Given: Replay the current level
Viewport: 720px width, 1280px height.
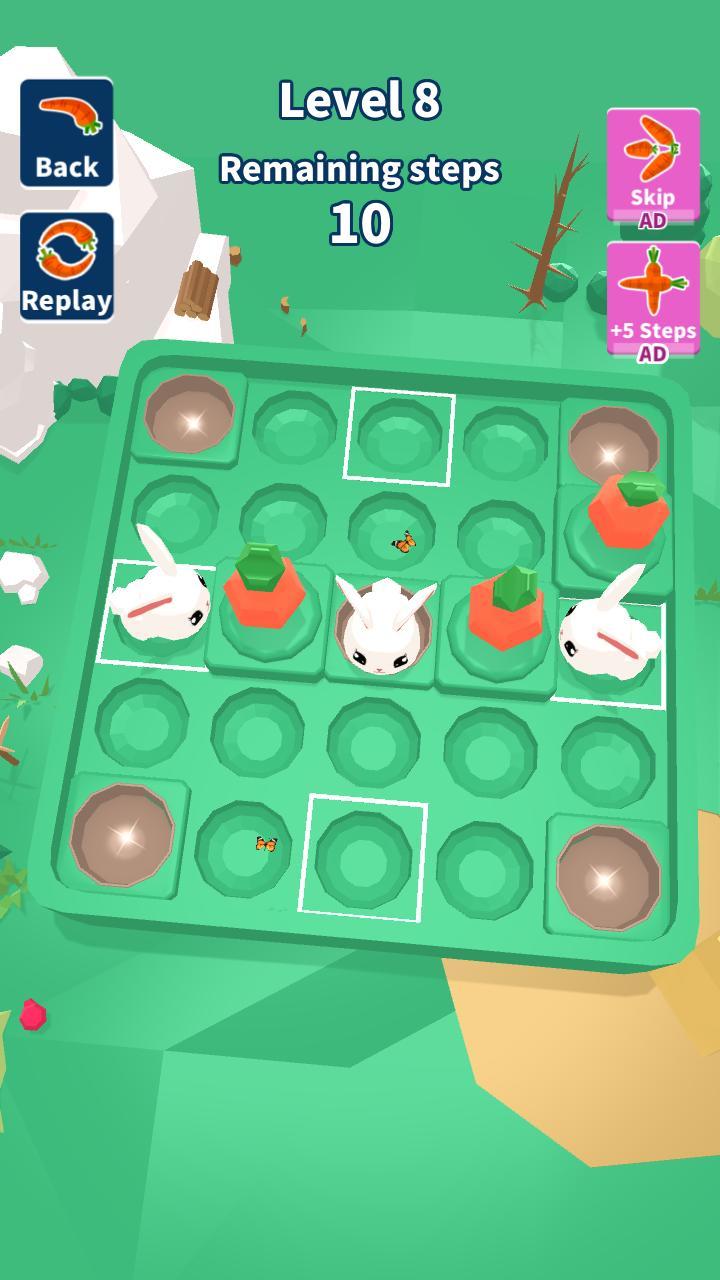Looking at the screenshot, I should click(x=67, y=266).
